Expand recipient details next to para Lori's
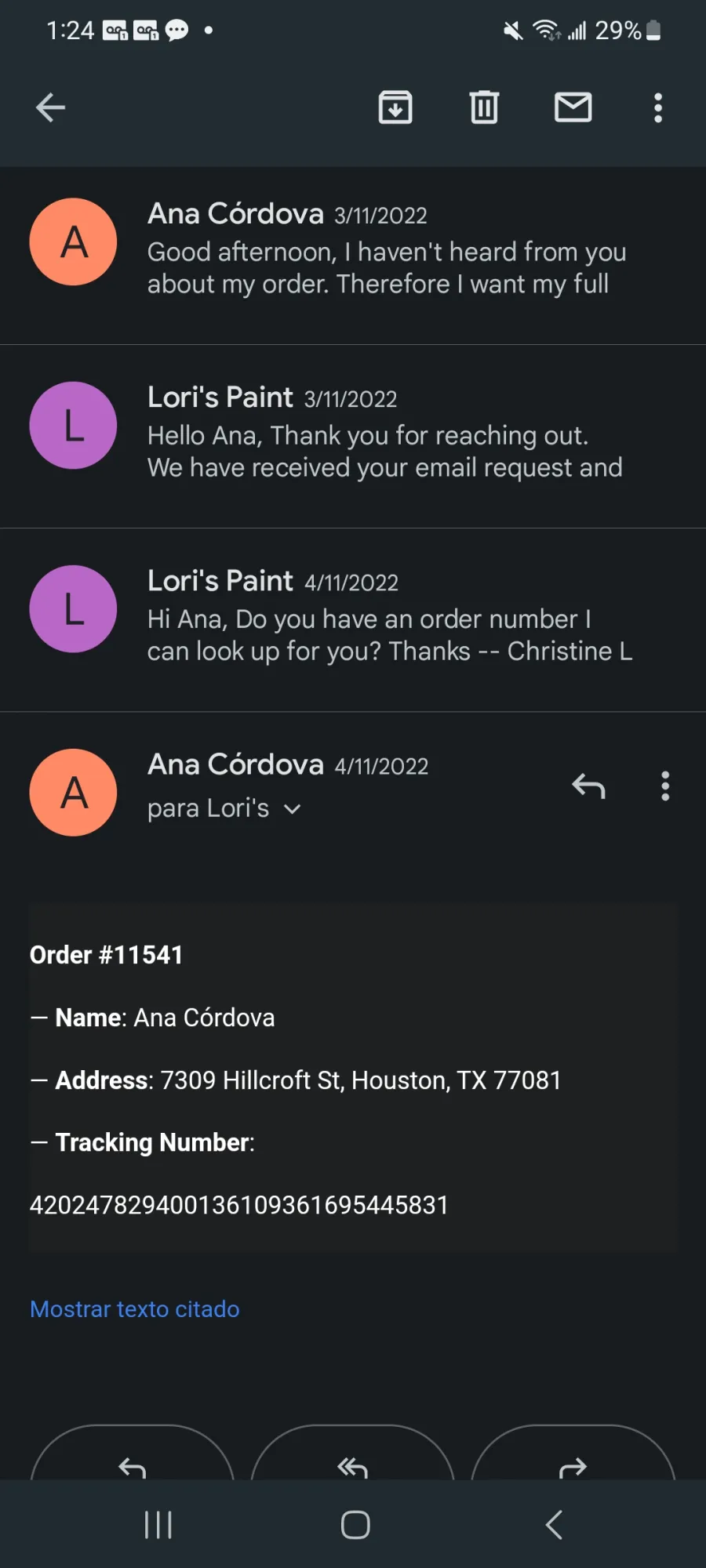706x1568 pixels. [292, 809]
